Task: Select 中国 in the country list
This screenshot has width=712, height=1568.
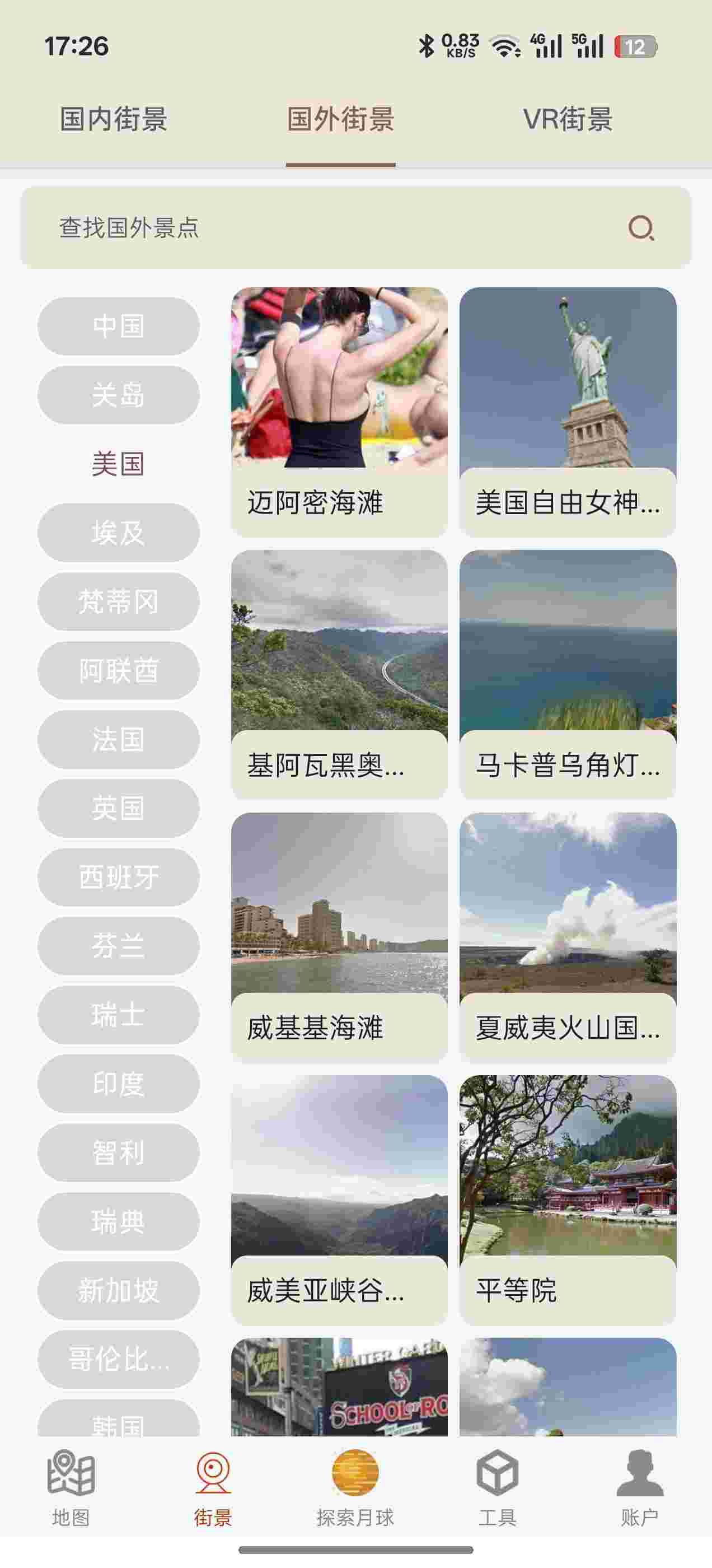Action: [118, 326]
